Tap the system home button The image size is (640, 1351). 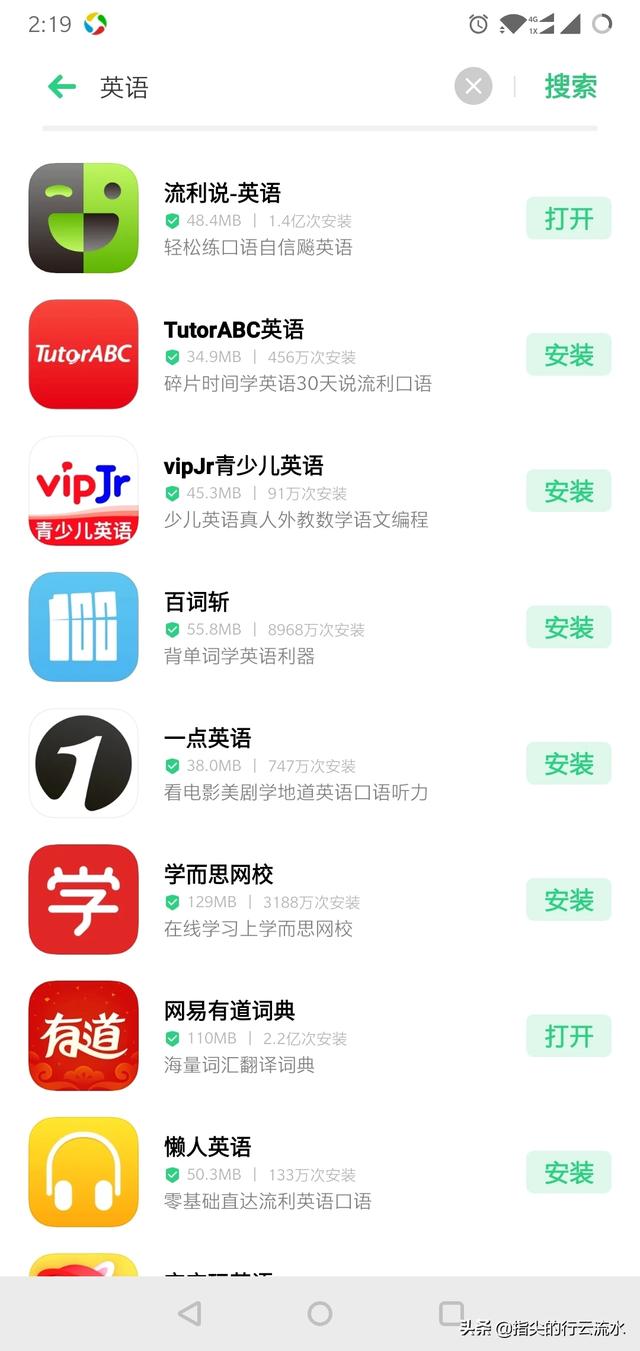(x=320, y=1313)
